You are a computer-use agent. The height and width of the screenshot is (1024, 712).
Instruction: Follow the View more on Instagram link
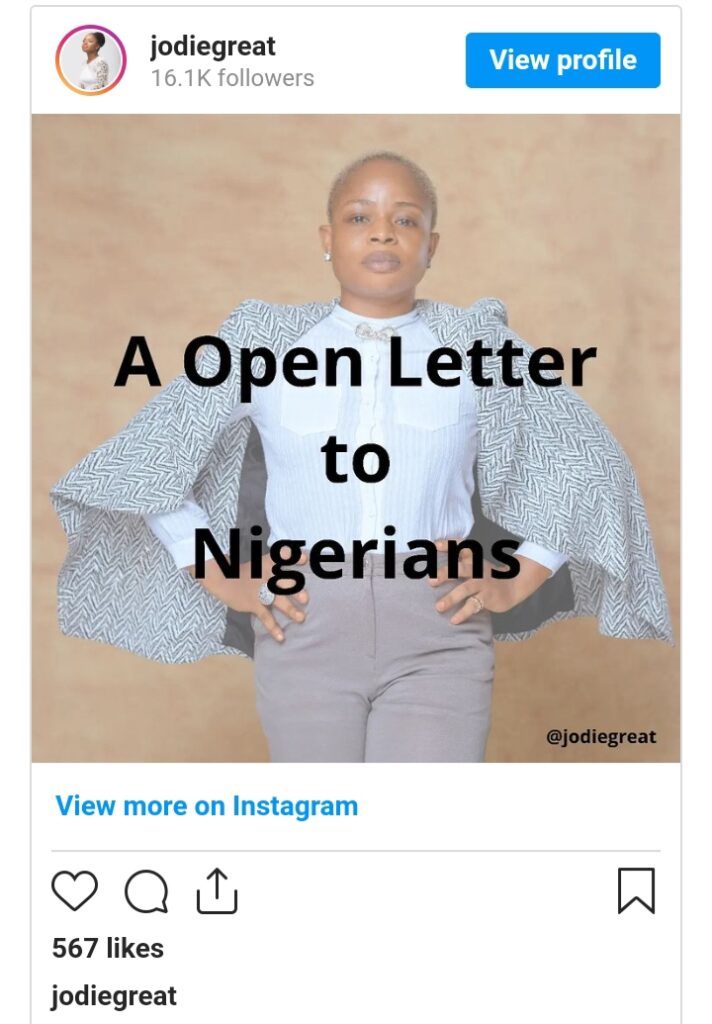point(206,806)
